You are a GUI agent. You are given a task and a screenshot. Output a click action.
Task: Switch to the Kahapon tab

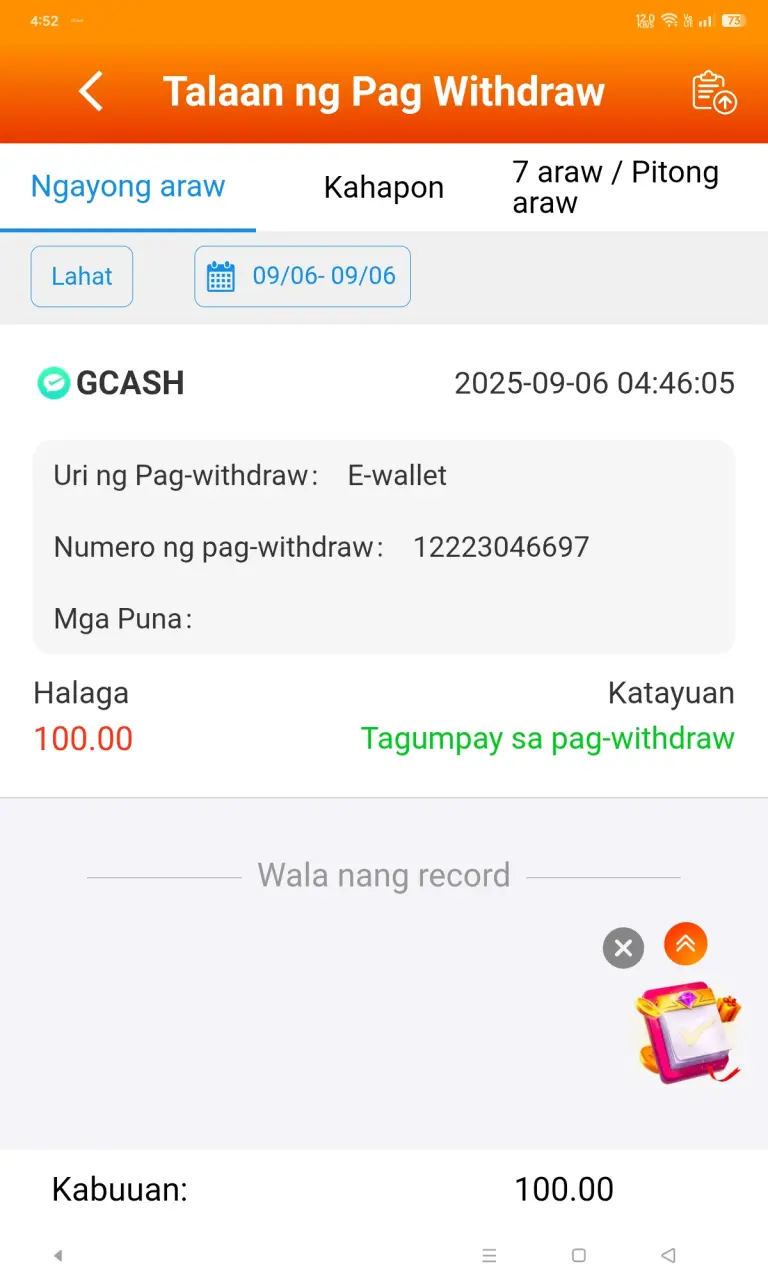pos(383,187)
